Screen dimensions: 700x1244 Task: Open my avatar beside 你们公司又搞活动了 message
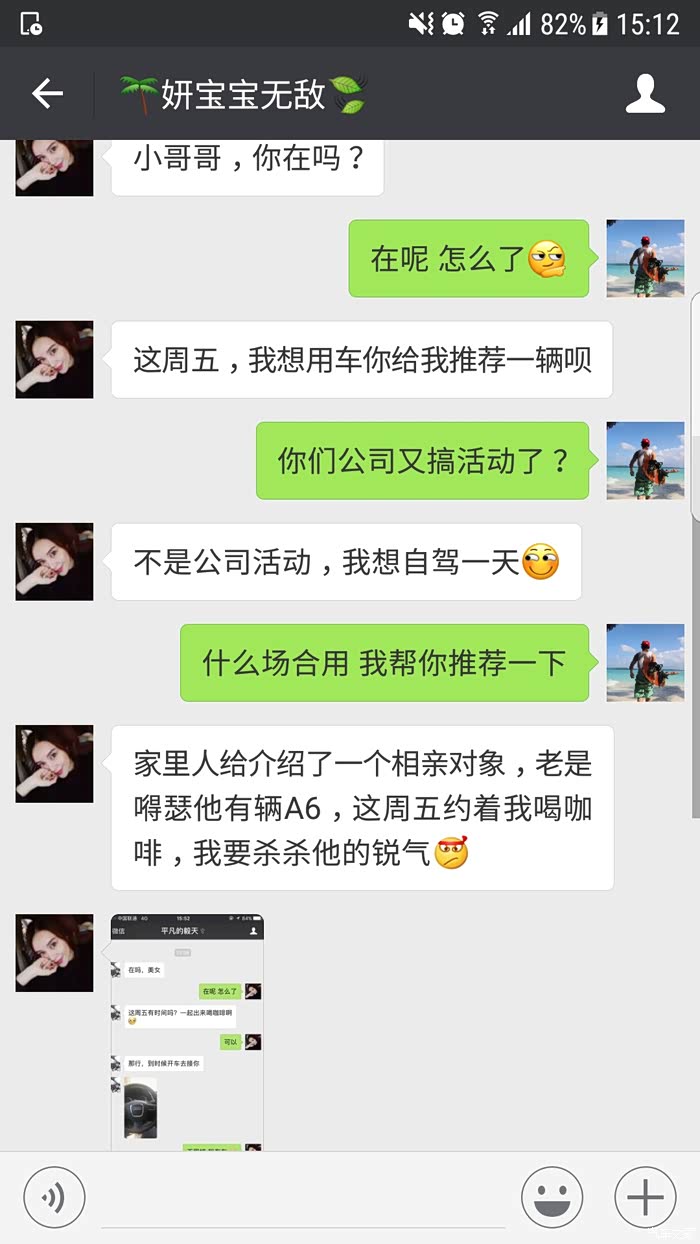point(645,461)
